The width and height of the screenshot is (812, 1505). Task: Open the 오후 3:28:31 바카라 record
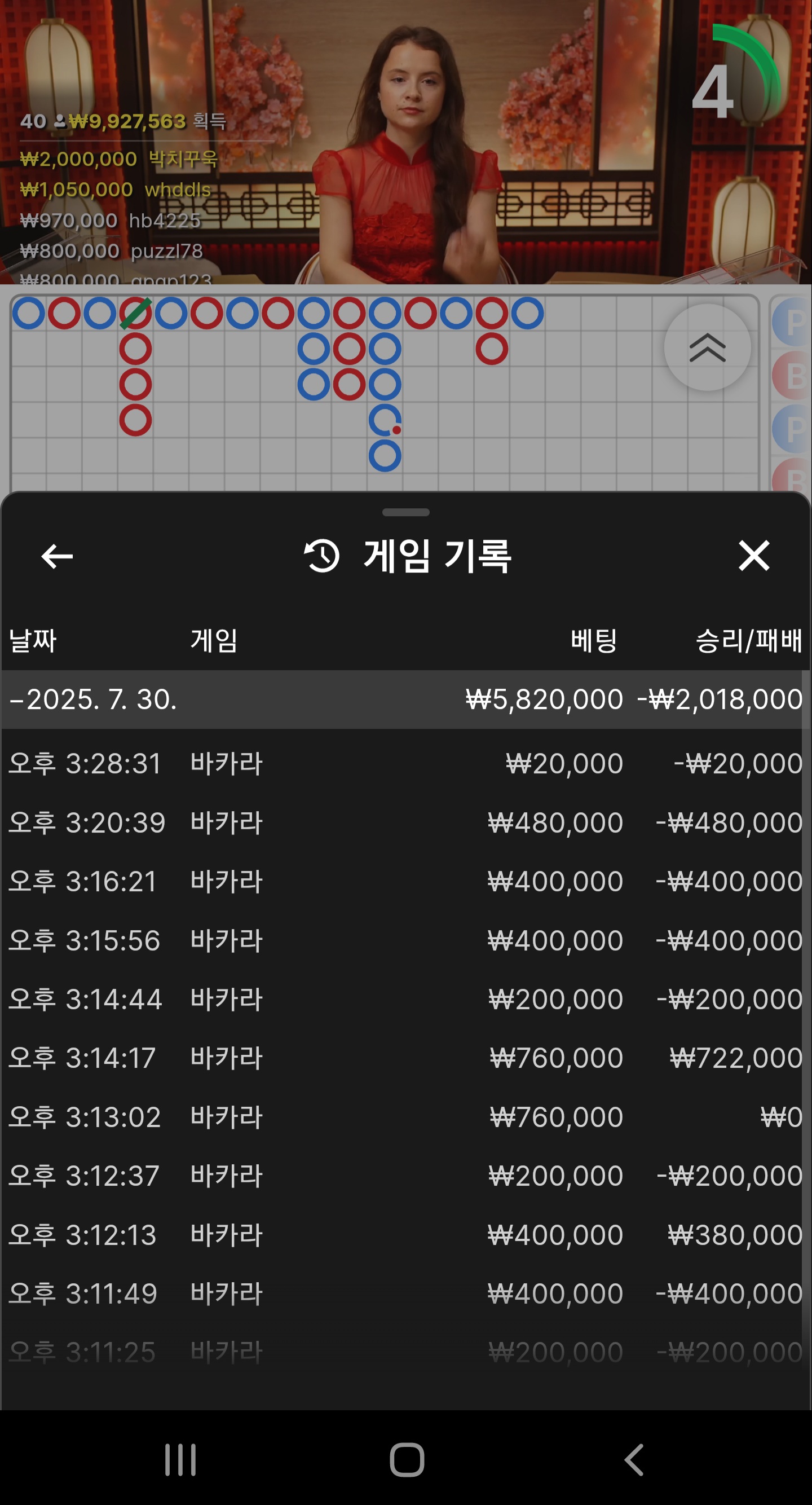click(405, 764)
